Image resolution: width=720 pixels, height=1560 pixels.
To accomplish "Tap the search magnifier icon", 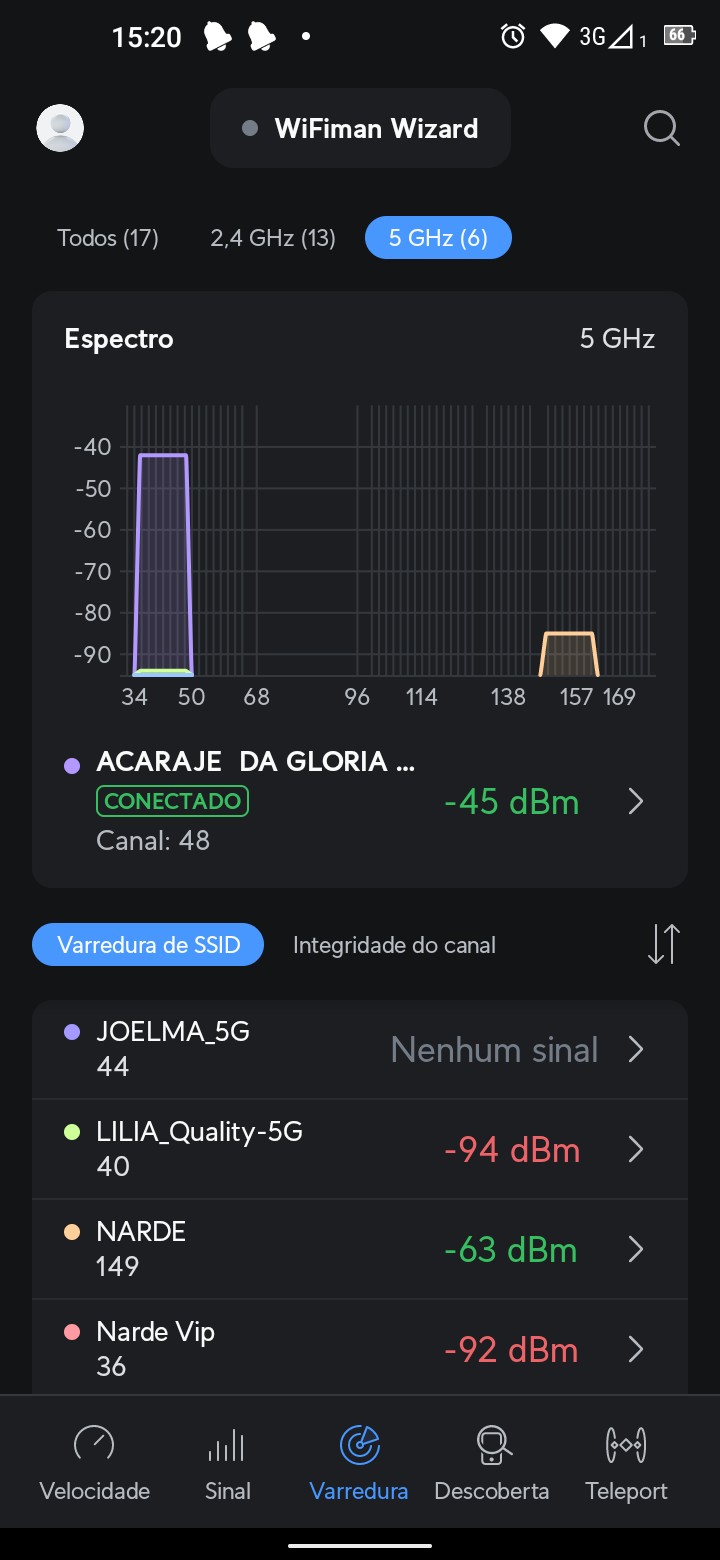I will click(661, 128).
